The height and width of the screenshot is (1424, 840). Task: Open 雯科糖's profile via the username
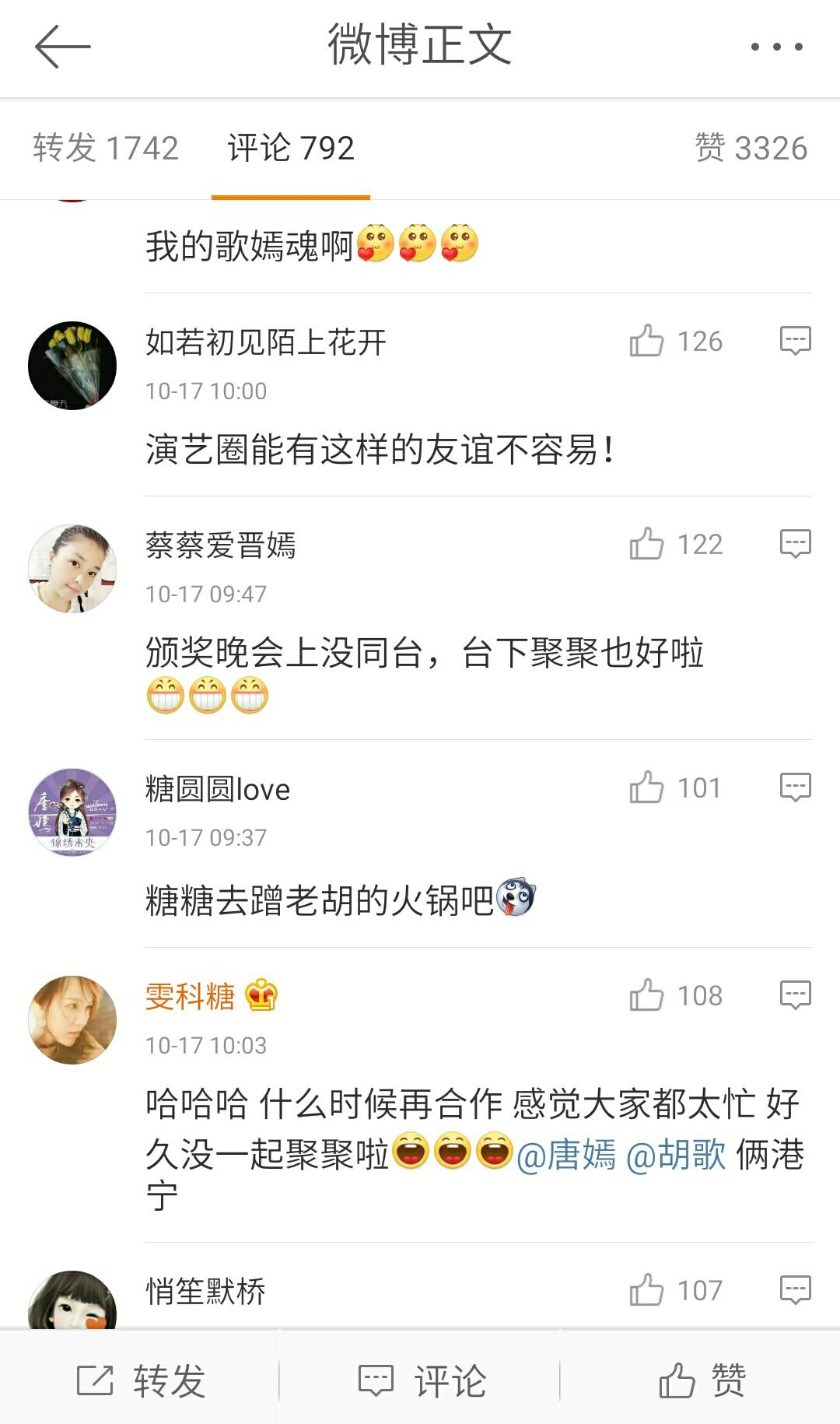tap(191, 996)
